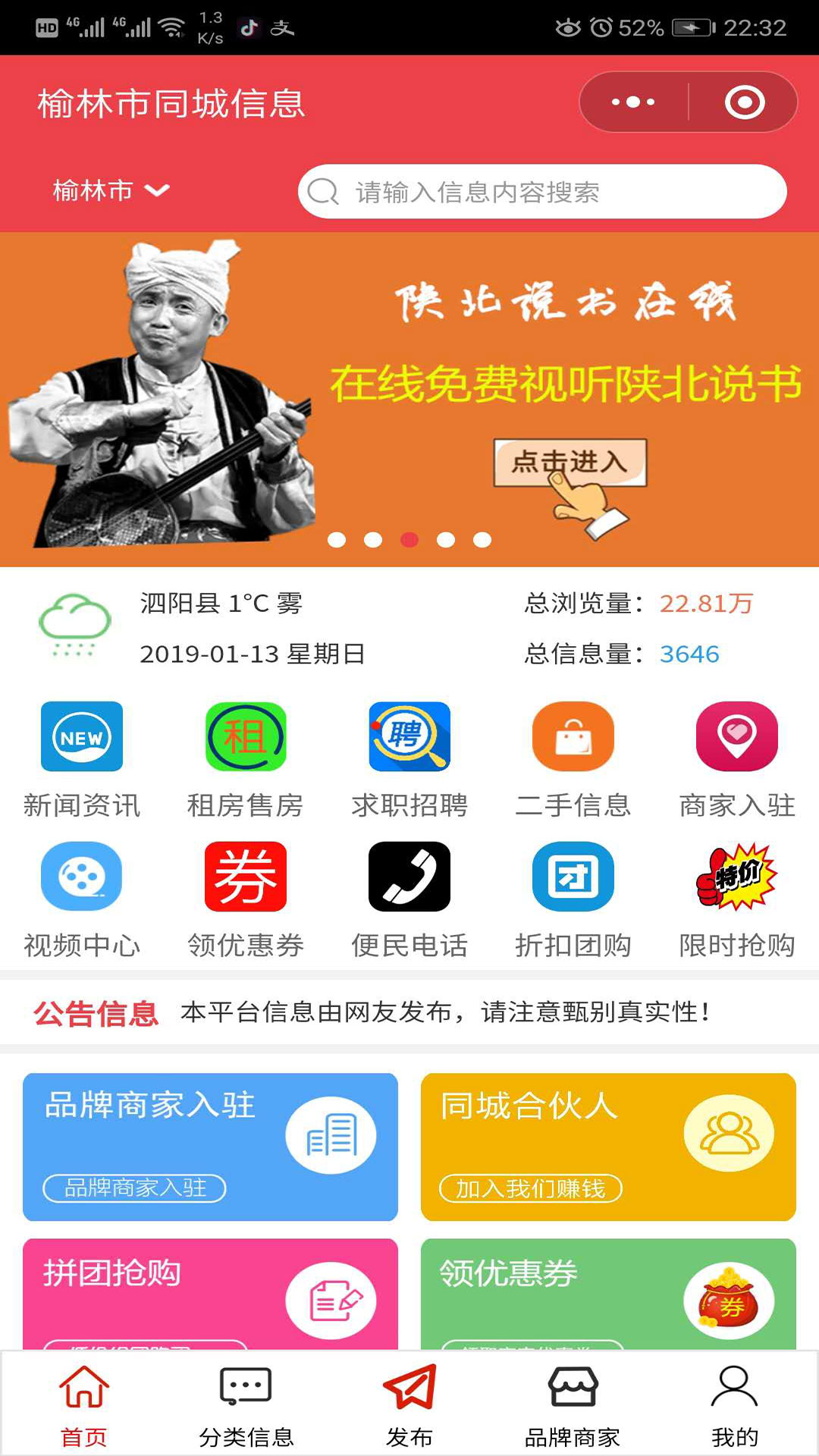Open 新闻资讯 category
The height and width of the screenshot is (1456, 819).
(x=82, y=758)
